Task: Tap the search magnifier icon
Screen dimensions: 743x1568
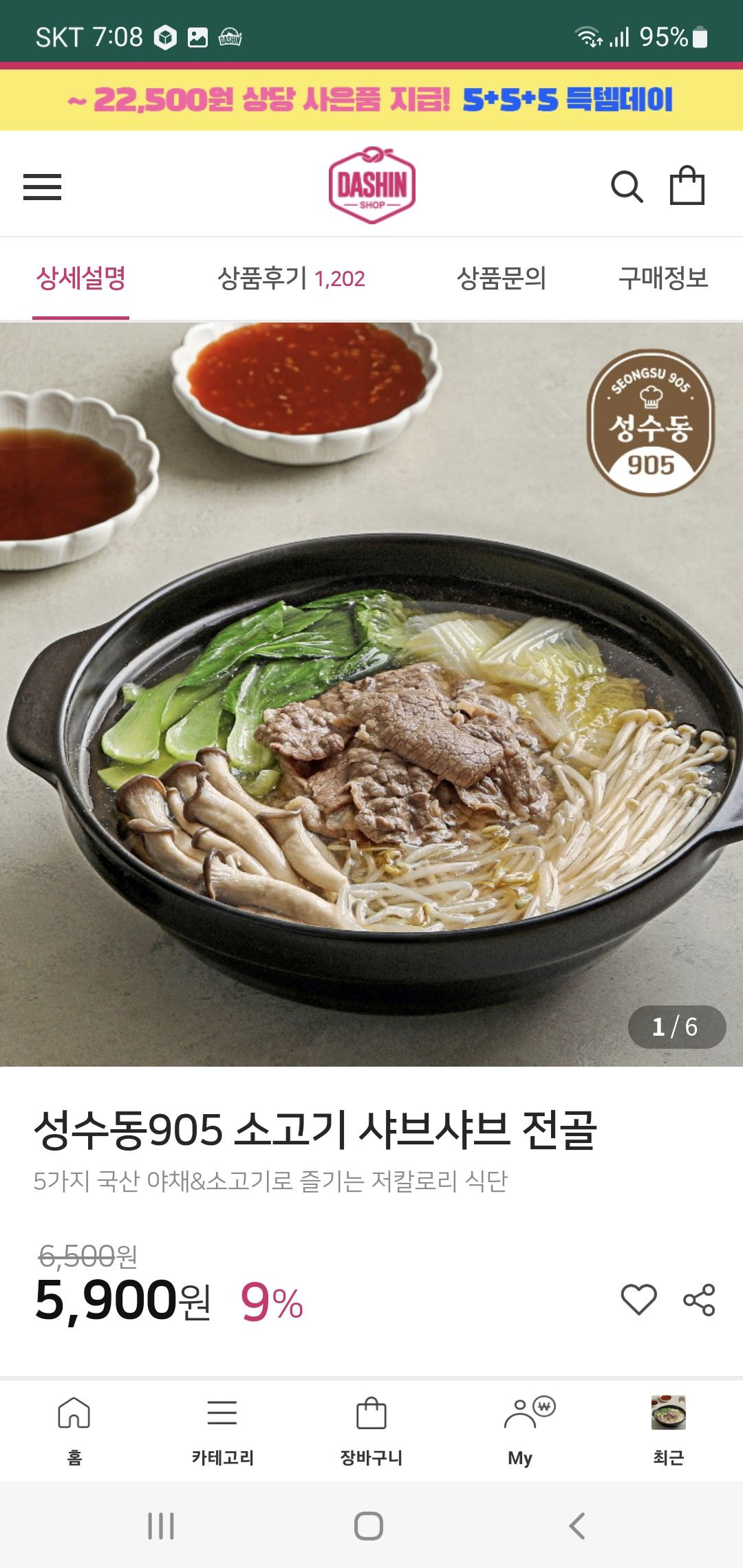Action: 627,187
